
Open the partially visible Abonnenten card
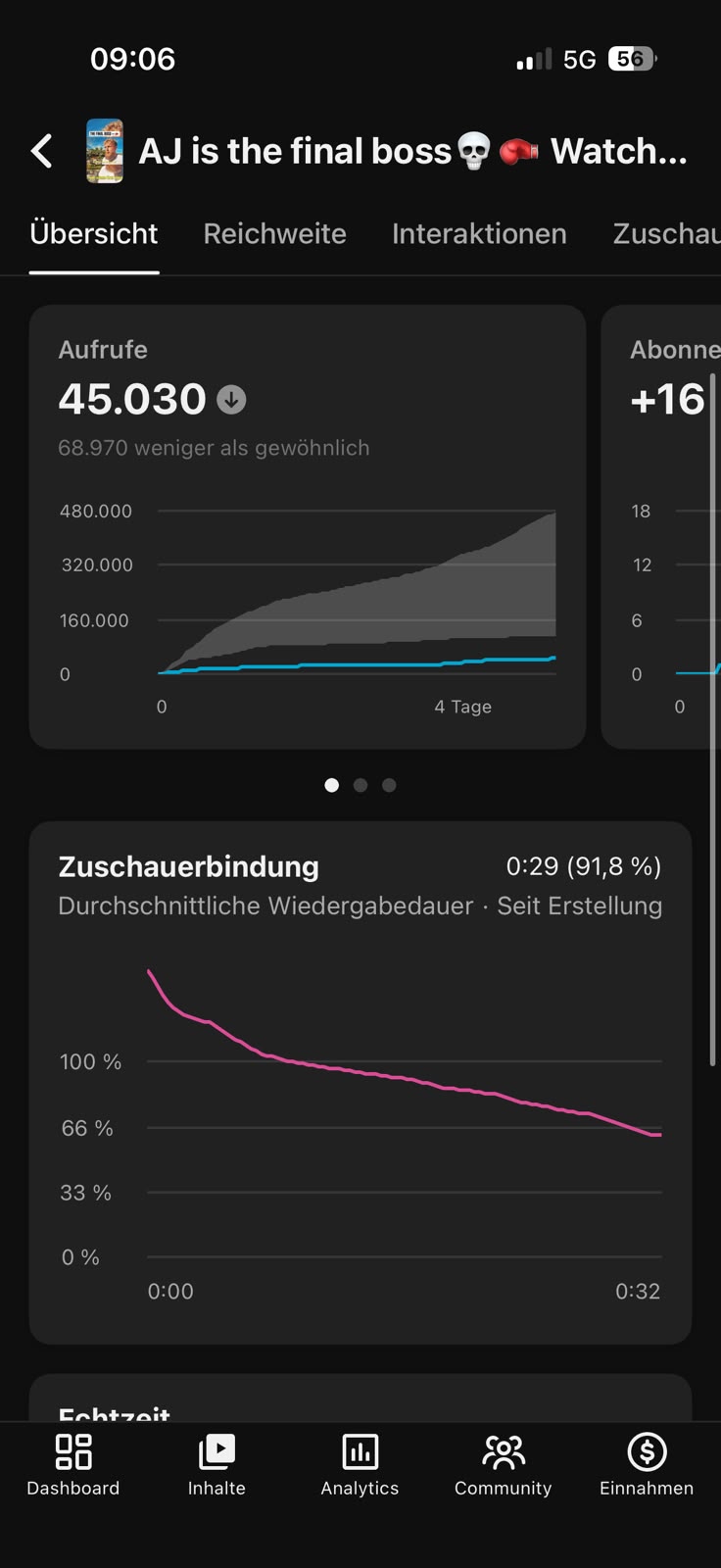661,527
